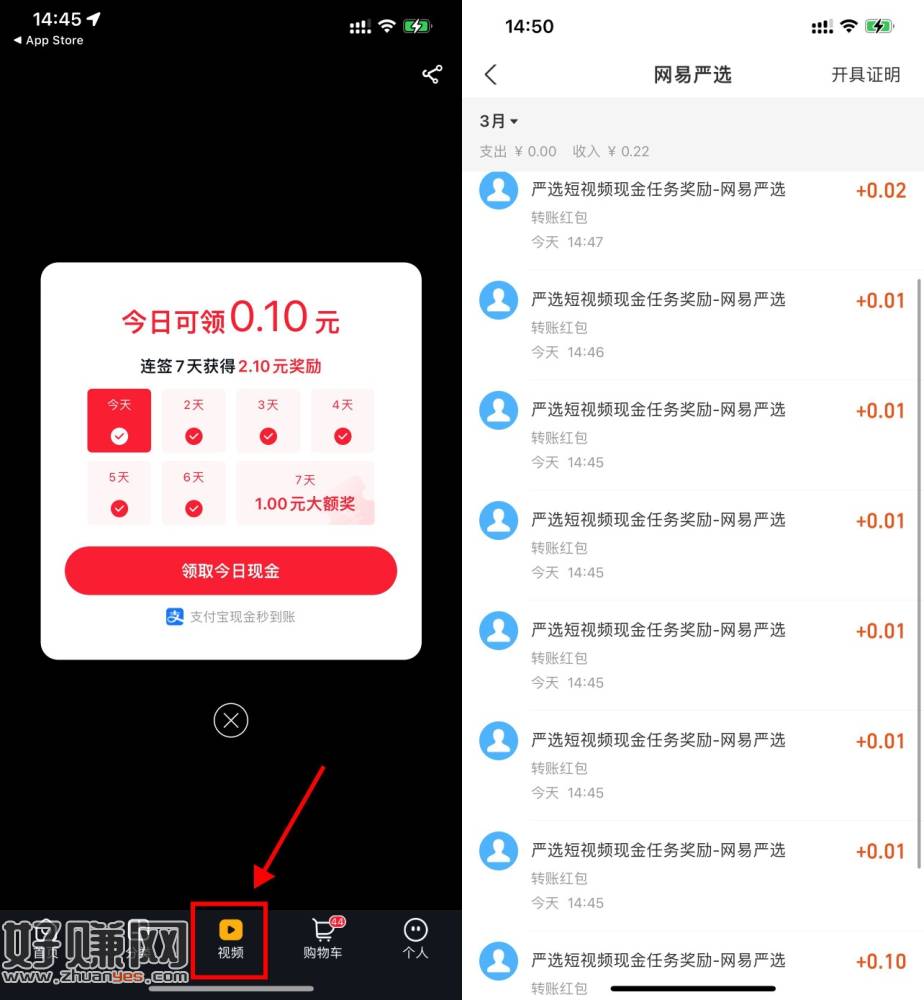This screenshot has width=924, height=1000.
Task: Open the 购物车 tab
Action: click(x=323, y=940)
